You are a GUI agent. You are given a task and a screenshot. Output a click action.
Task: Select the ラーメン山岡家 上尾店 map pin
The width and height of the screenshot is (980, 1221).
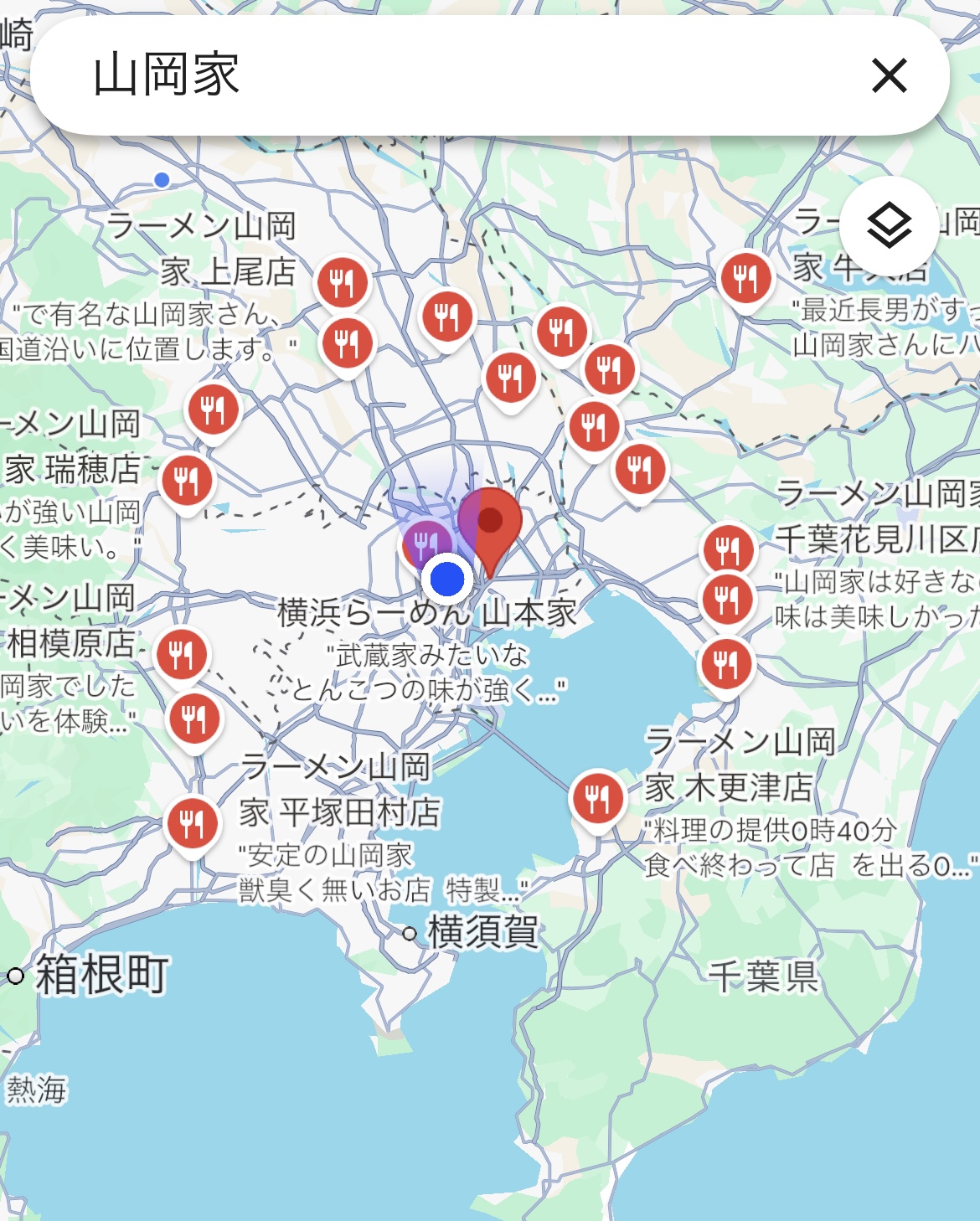(x=342, y=282)
